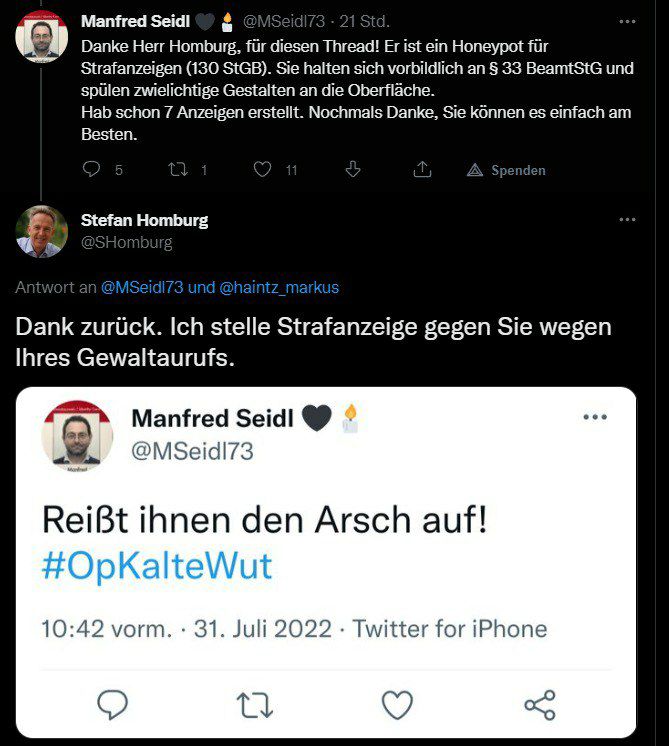Download icon under Manfred Seidl's tweet

coord(352,170)
